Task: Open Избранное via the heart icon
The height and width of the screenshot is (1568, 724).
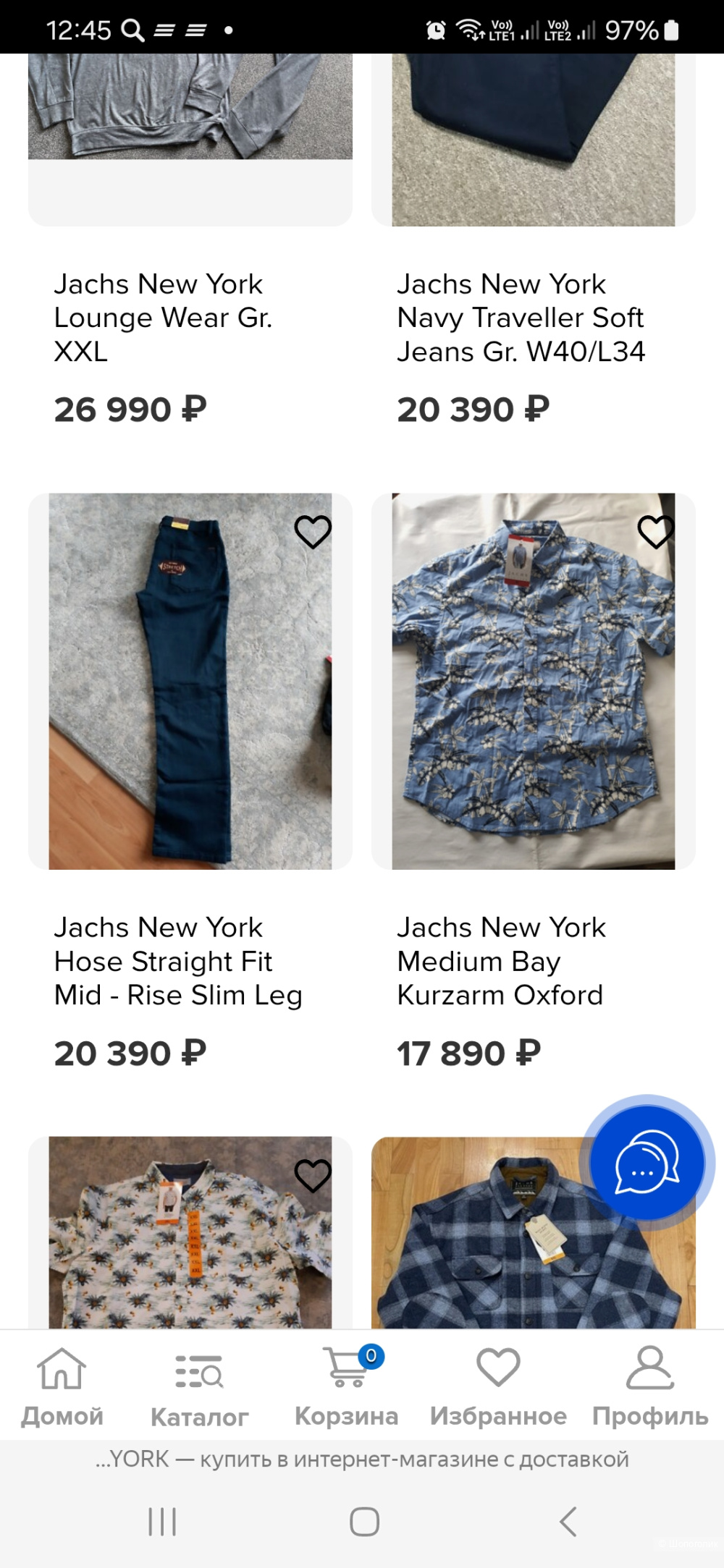Action: [498, 1366]
